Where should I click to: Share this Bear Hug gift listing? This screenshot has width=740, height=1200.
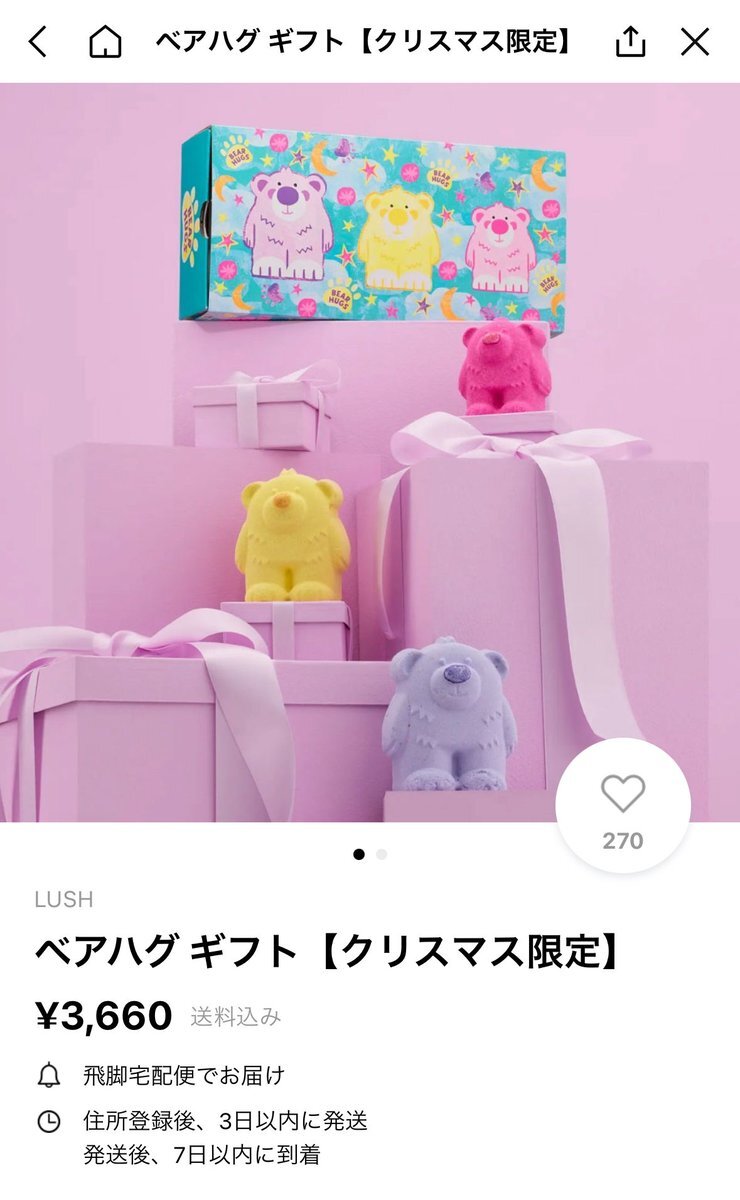pyautogui.click(x=630, y=42)
